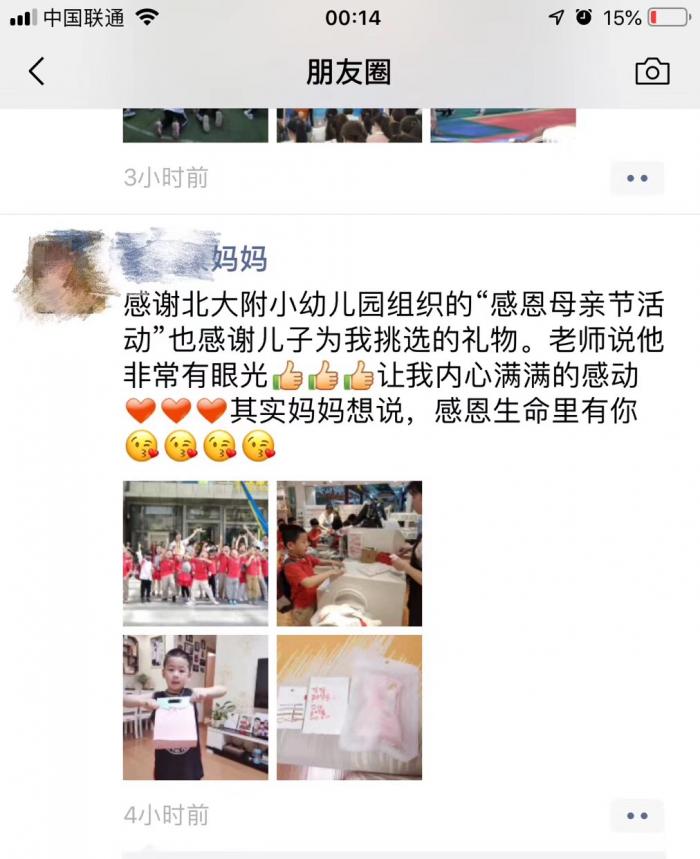
Task: View the photo of gift cards and pink package
Action: (349, 707)
